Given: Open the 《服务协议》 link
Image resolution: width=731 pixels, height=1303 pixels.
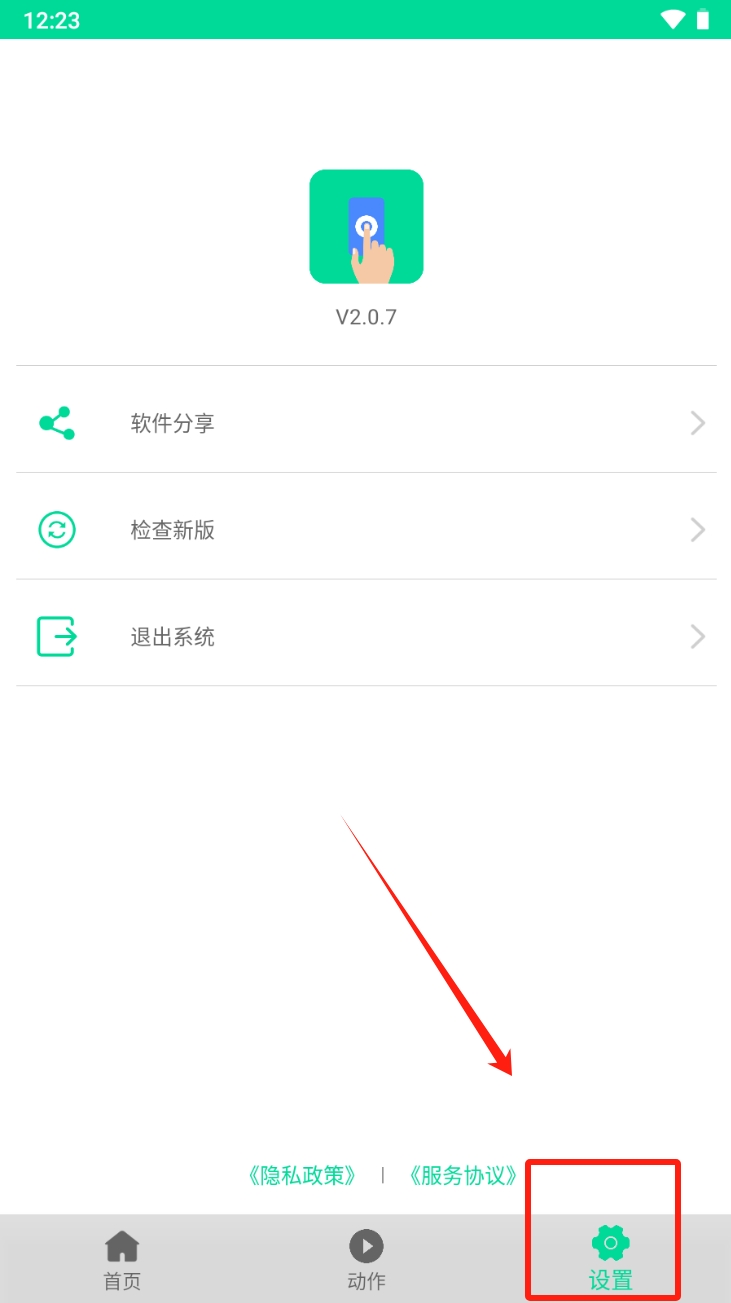Looking at the screenshot, I should [x=464, y=1175].
